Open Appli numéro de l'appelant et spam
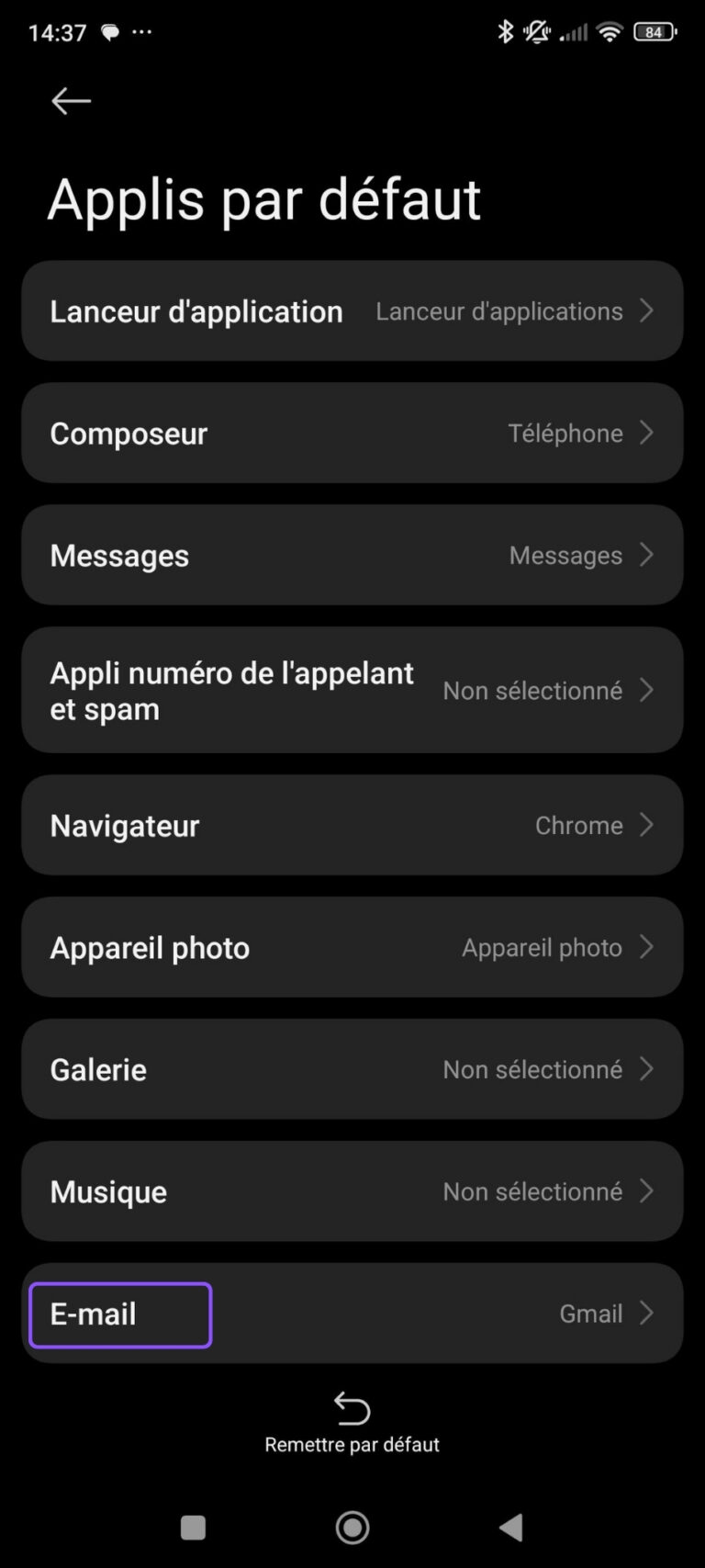The width and height of the screenshot is (705, 1568). [352, 691]
